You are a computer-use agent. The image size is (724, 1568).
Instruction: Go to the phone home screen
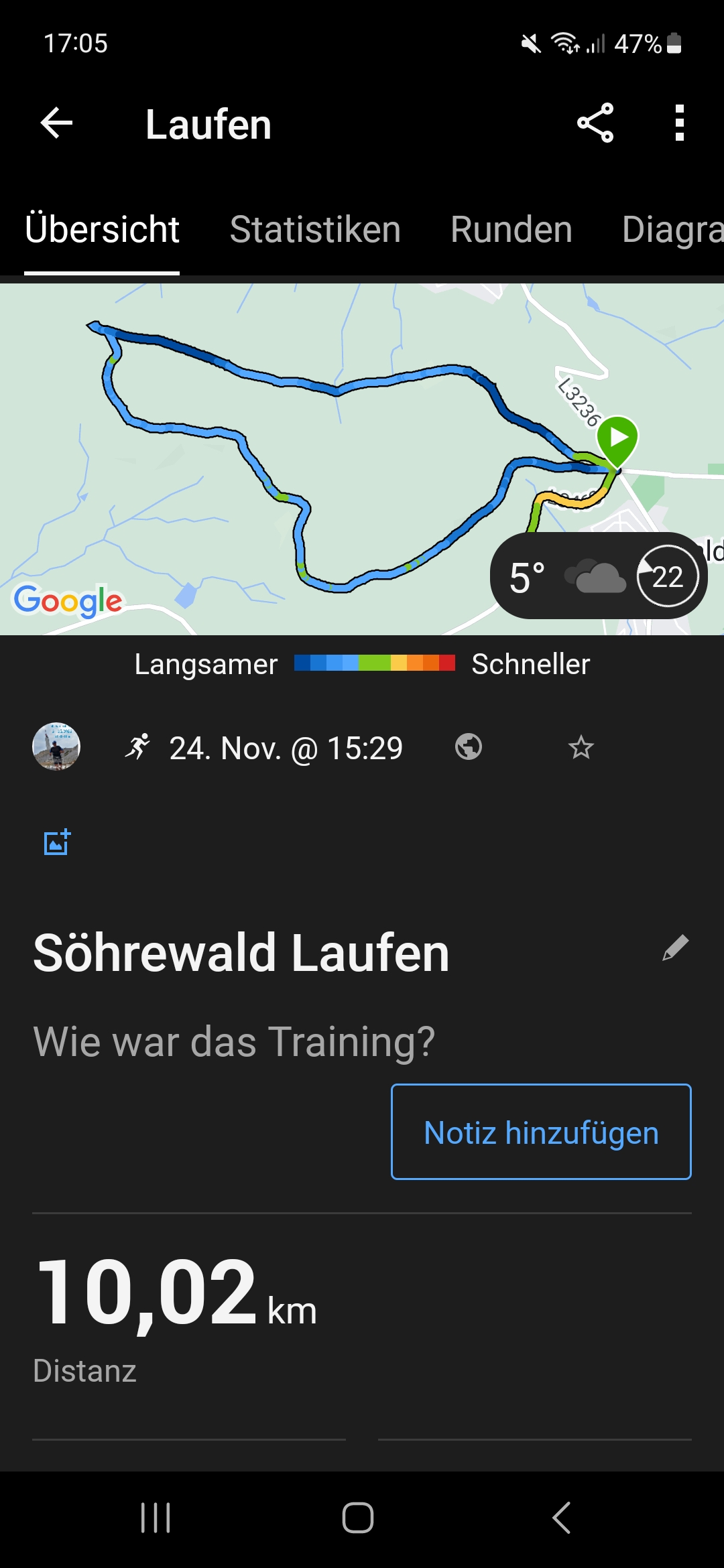point(358,1518)
